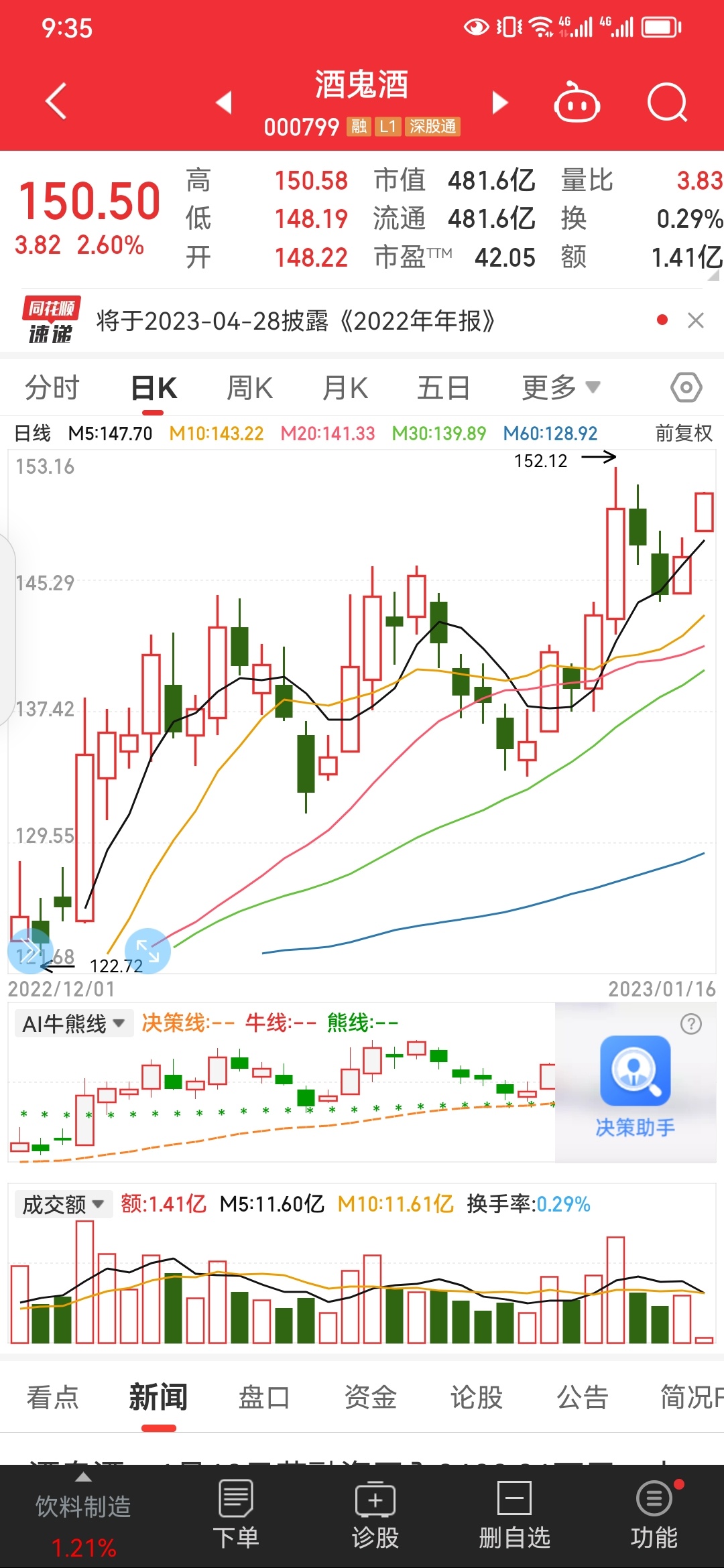
Task: Select the 月K chart tab
Action: tap(345, 387)
